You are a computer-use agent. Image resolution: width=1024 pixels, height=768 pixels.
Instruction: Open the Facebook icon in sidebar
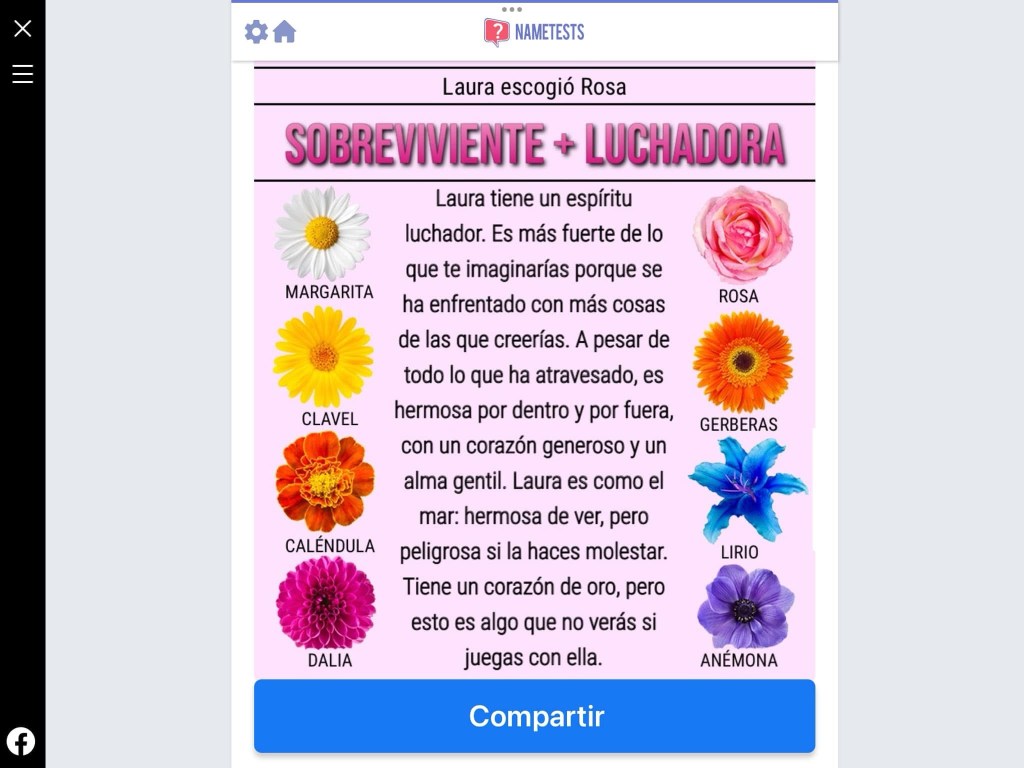[21, 741]
